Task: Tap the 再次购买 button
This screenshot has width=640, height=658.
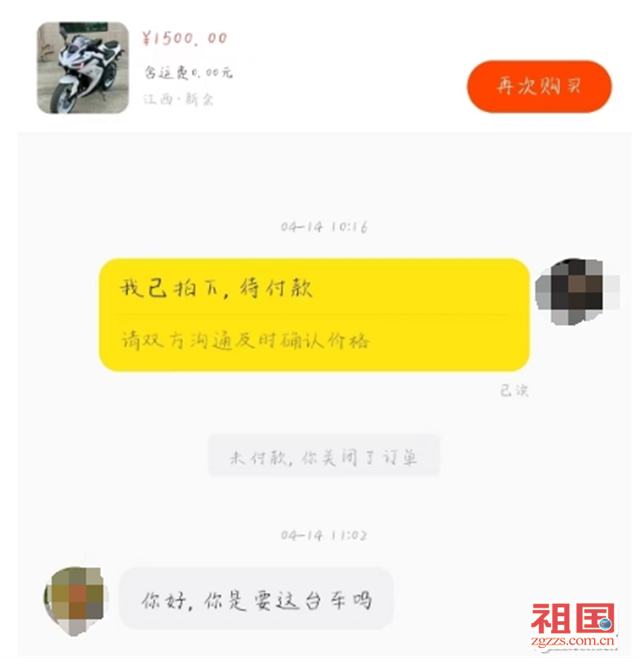Action: (538, 86)
